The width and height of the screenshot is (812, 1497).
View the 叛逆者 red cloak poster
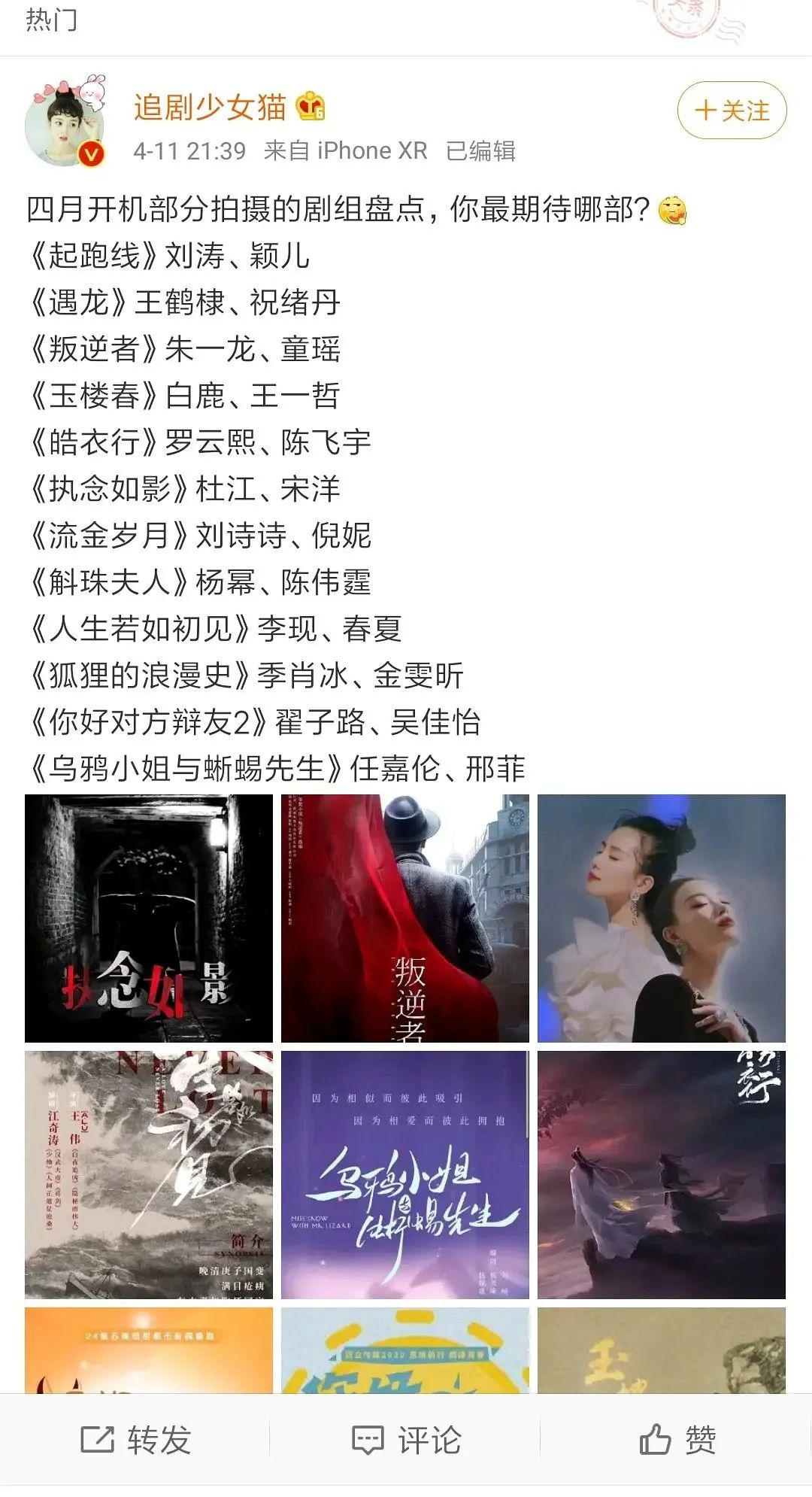tap(404, 918)
